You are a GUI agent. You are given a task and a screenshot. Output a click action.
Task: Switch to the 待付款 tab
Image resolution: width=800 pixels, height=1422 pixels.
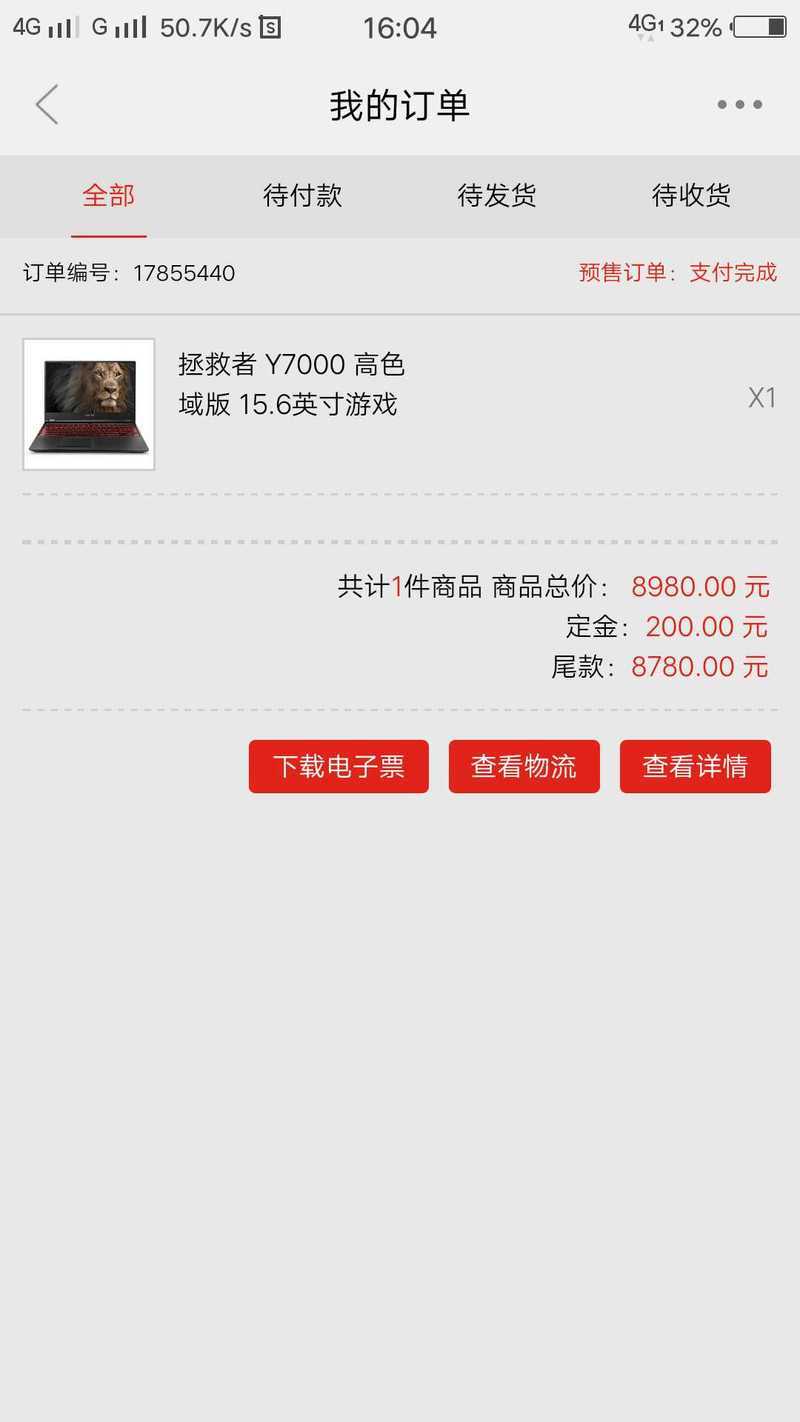[x=302, y=196]
